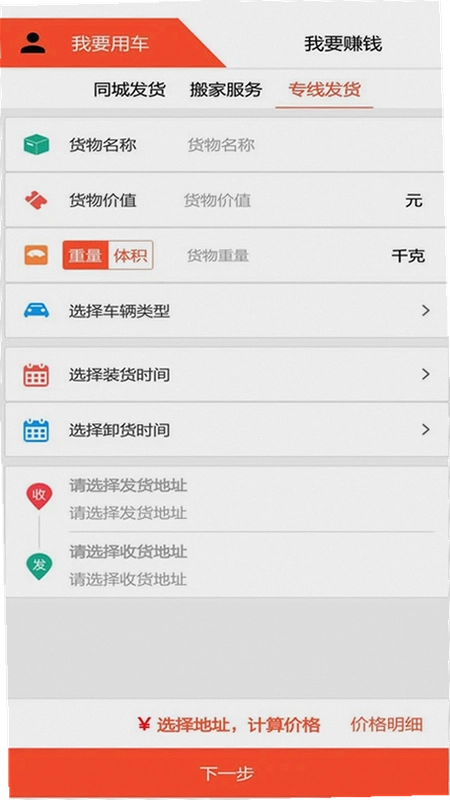
Task: Open 选择车辆类型 picker
Action: coord(226,310)
